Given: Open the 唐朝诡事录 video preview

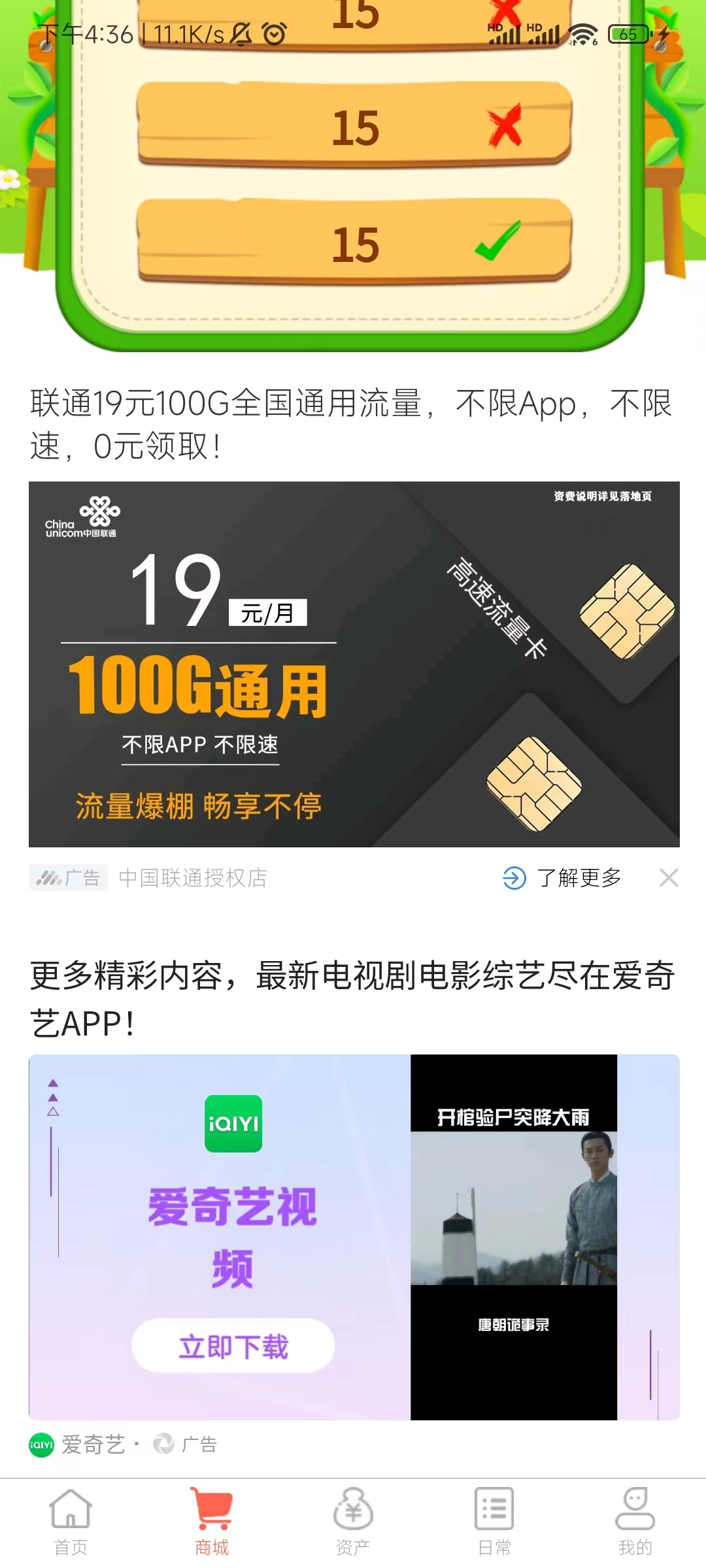Looking at the screenshot, I should pos(514,1237).
